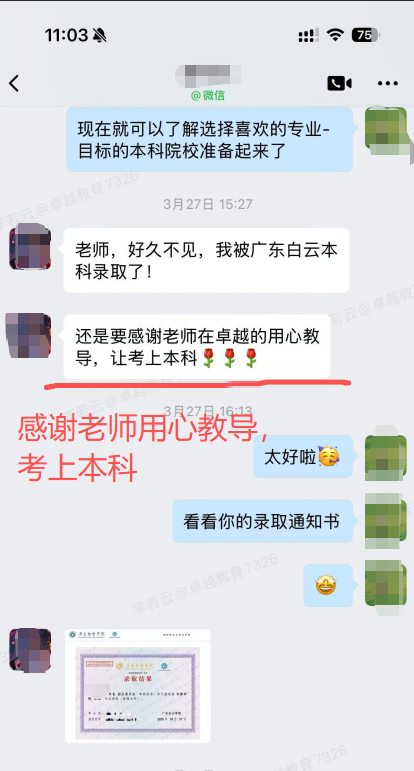The width and height of the screenshot is (414, 771).
Task: Go back to the chat list
Action: pos(14,83)
